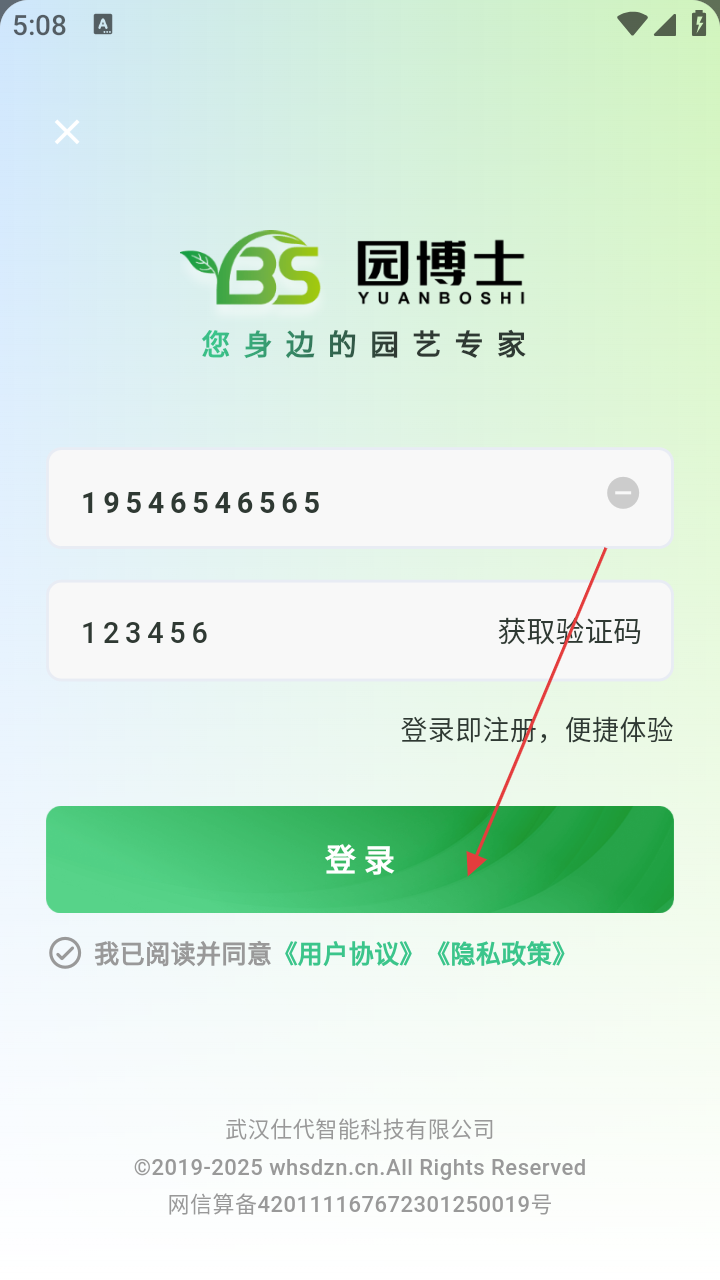The height and width of the screenshot is (1280, 720).
Task: Request code via 获取验证码
Action: click(x=569, y=632)
